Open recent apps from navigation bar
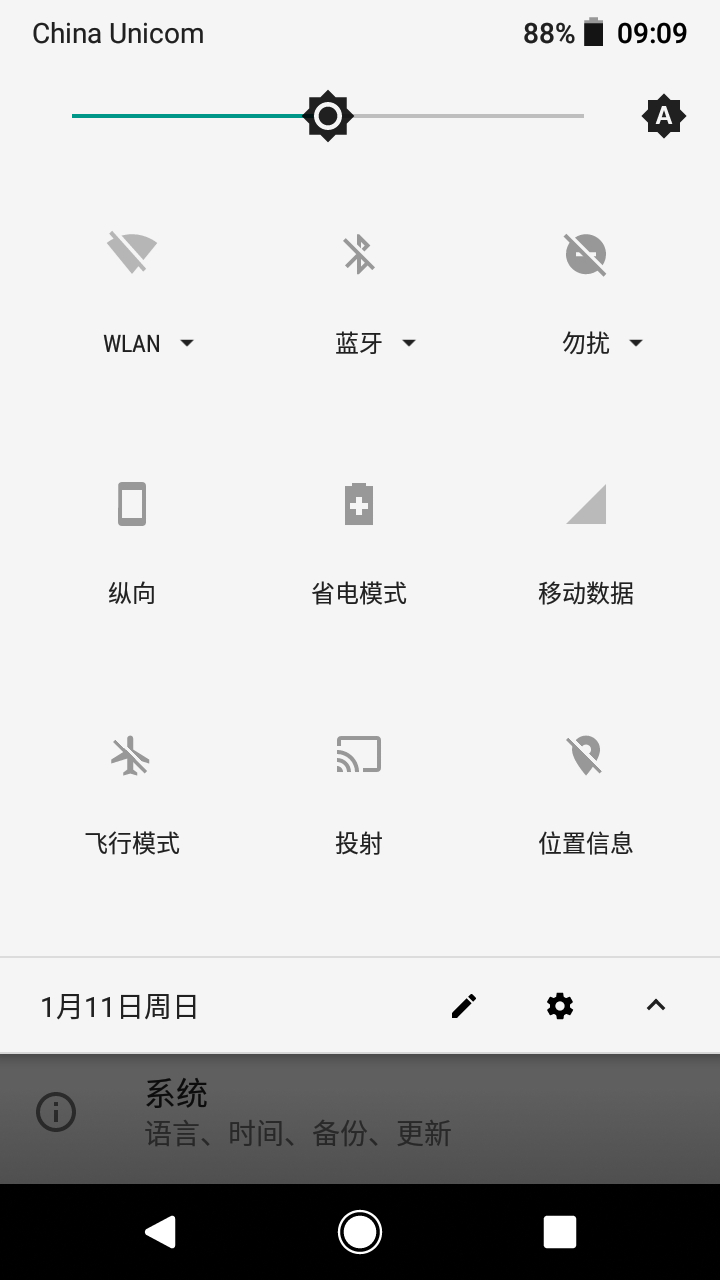 click(x=560, y=1232)
